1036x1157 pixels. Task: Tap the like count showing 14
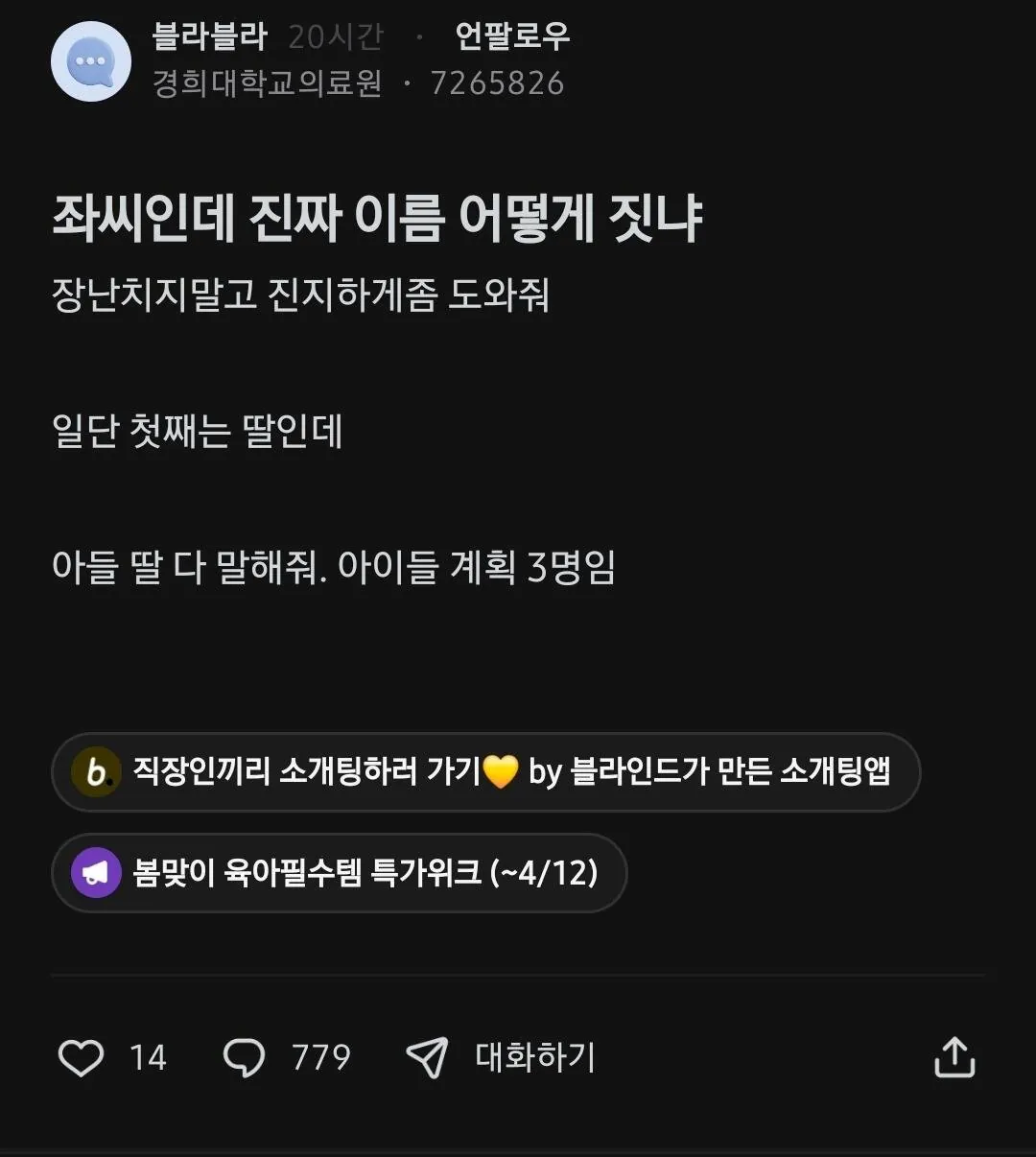coord(148,1058)
